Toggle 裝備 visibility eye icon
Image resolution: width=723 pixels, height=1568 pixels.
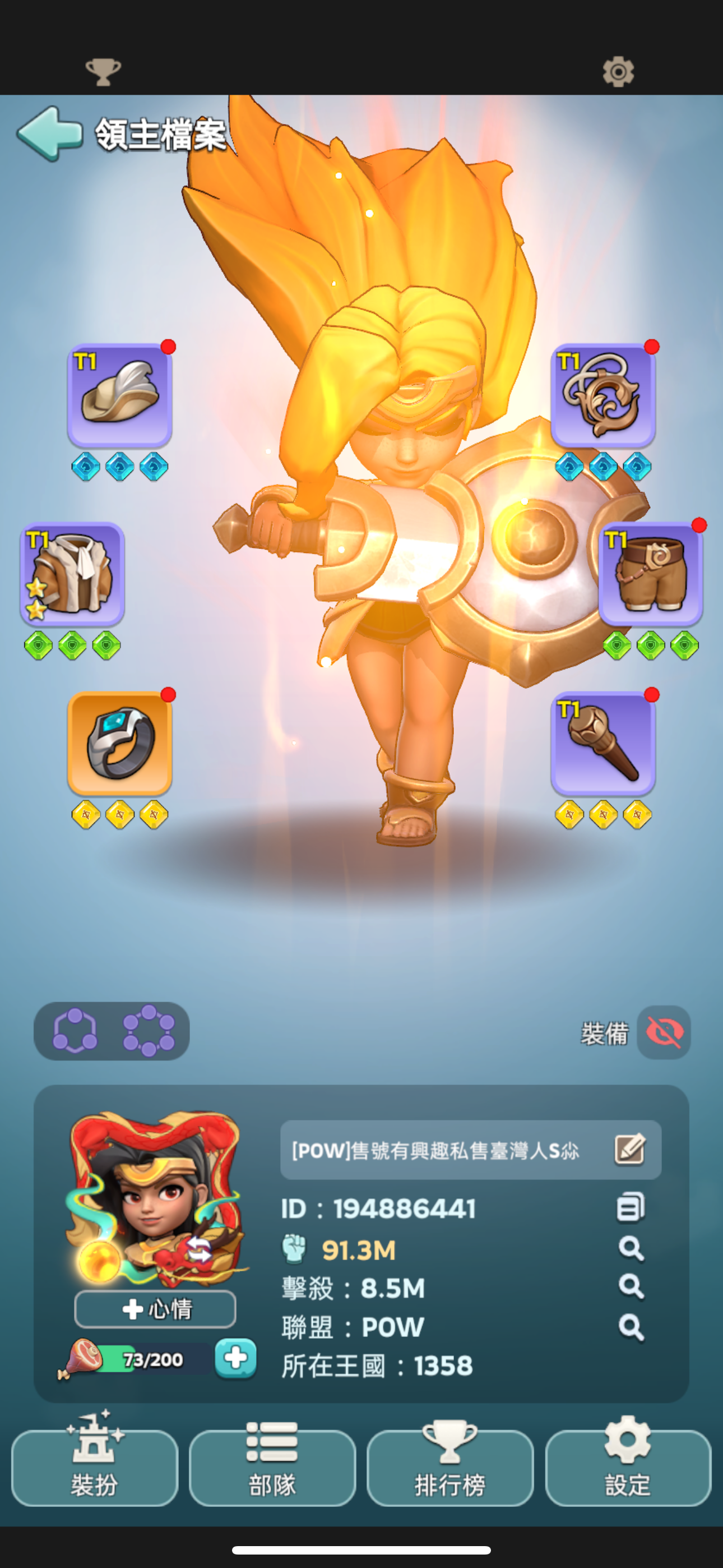[664, 1032]
